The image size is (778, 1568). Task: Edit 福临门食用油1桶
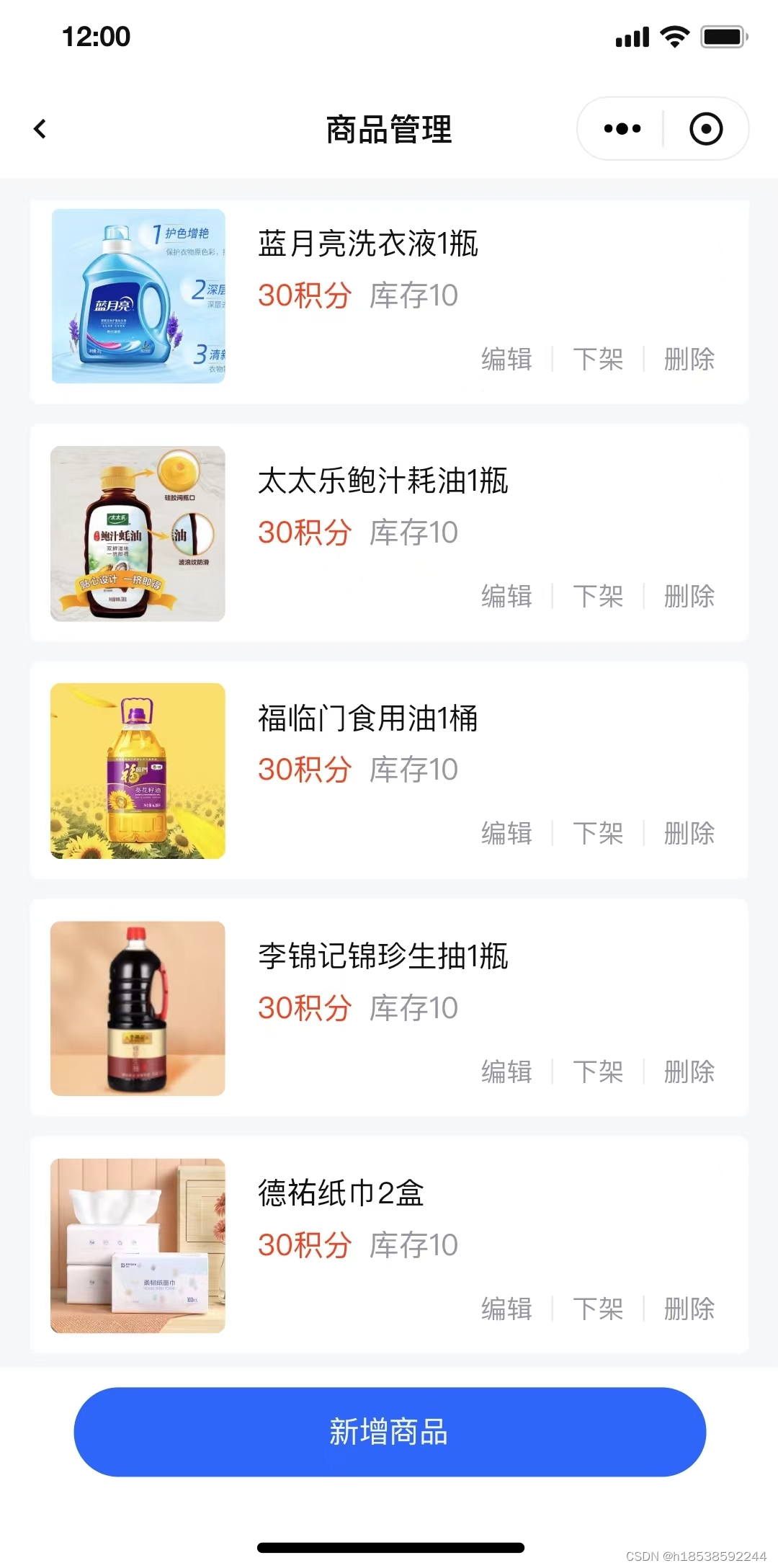[x=506, y=833]
